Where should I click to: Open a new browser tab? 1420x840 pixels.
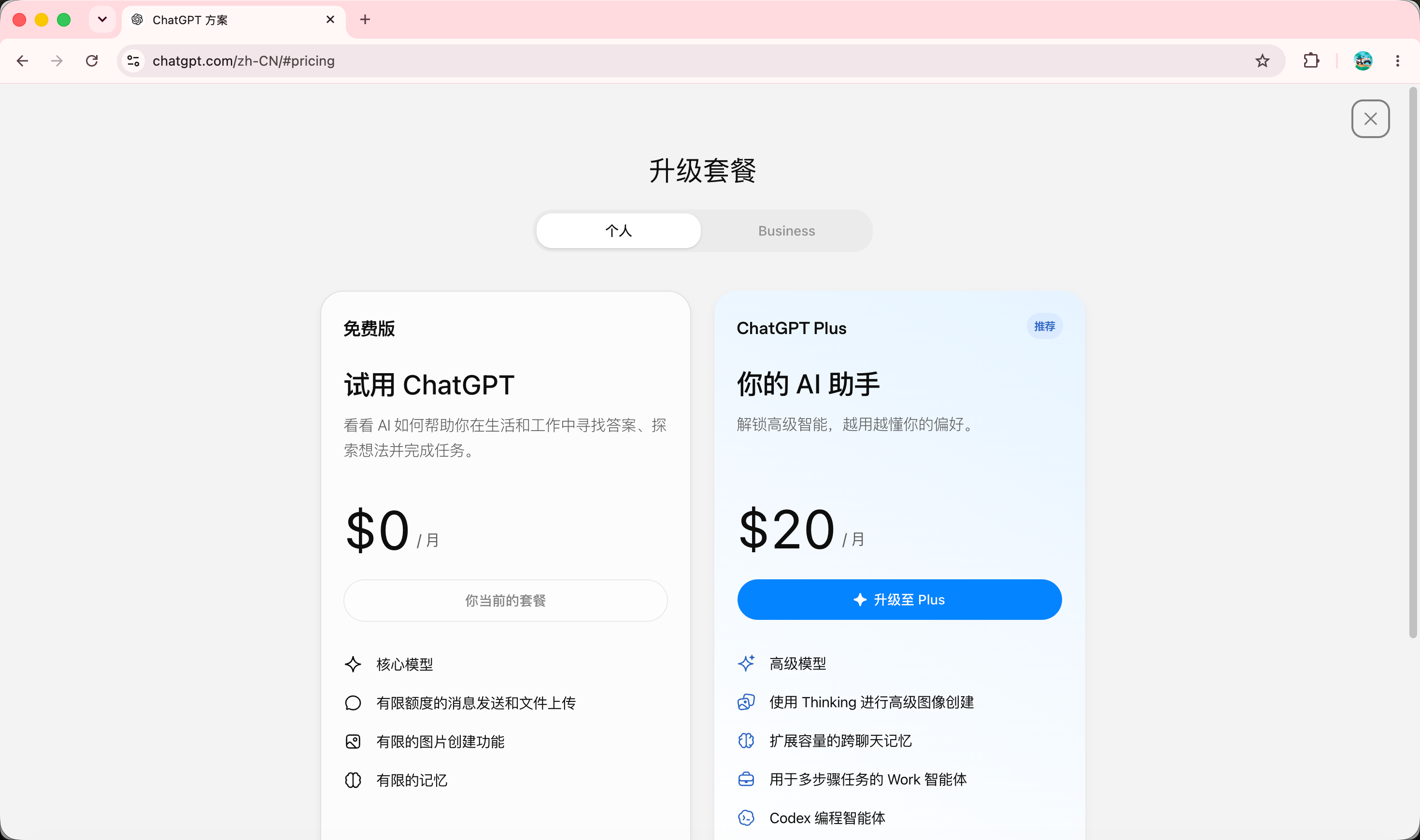pyautogui.click(x=365, y=20)
